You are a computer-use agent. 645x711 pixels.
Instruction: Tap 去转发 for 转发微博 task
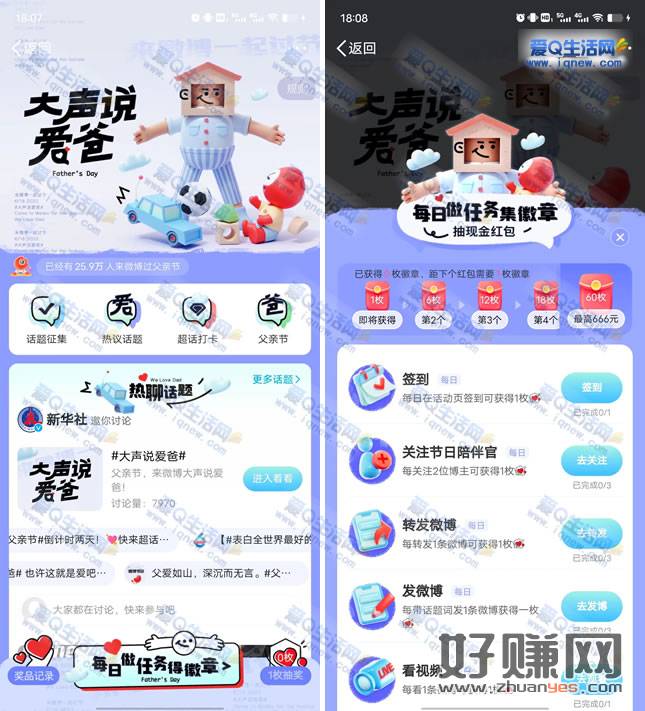(591, 533)
